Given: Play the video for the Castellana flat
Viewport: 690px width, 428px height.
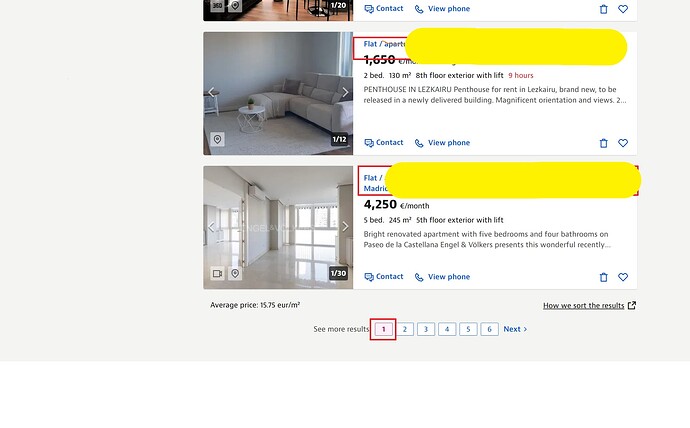Looking at the screenshot, I should pyautogui.click(x=217, y=274).
